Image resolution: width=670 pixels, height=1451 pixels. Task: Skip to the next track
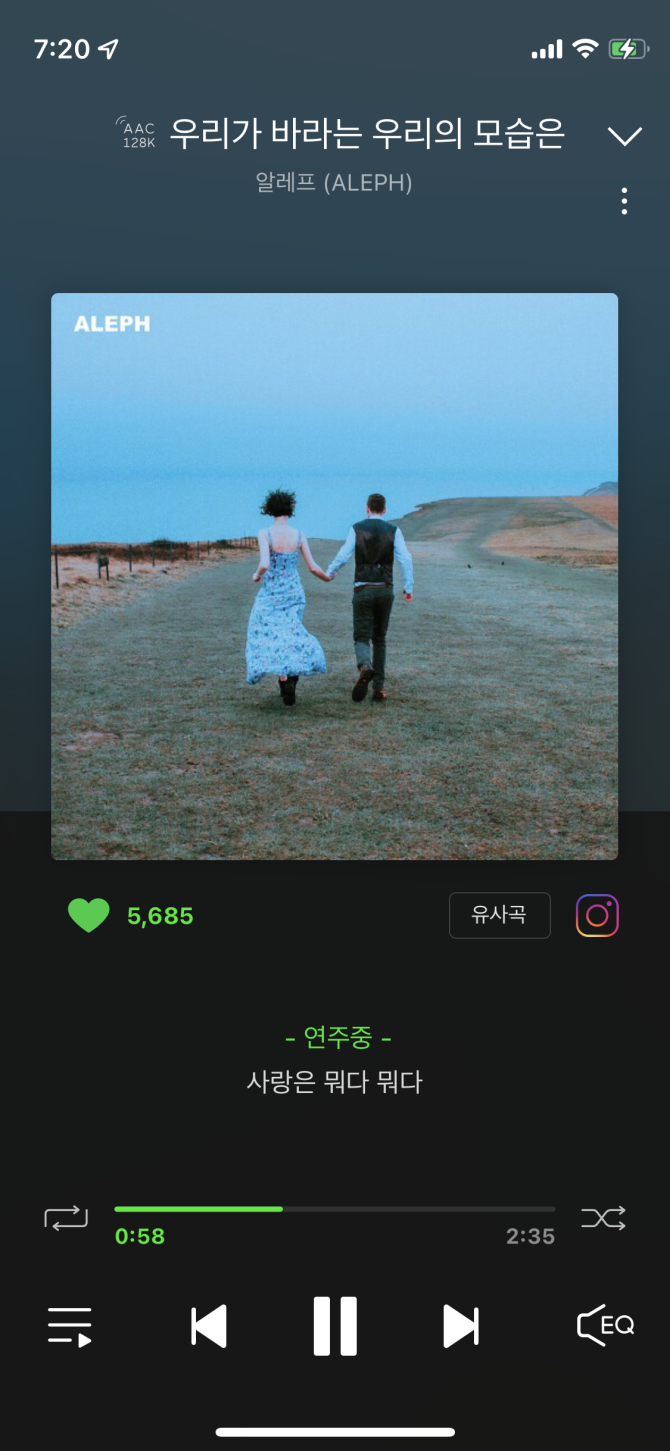coord(461,1326)
